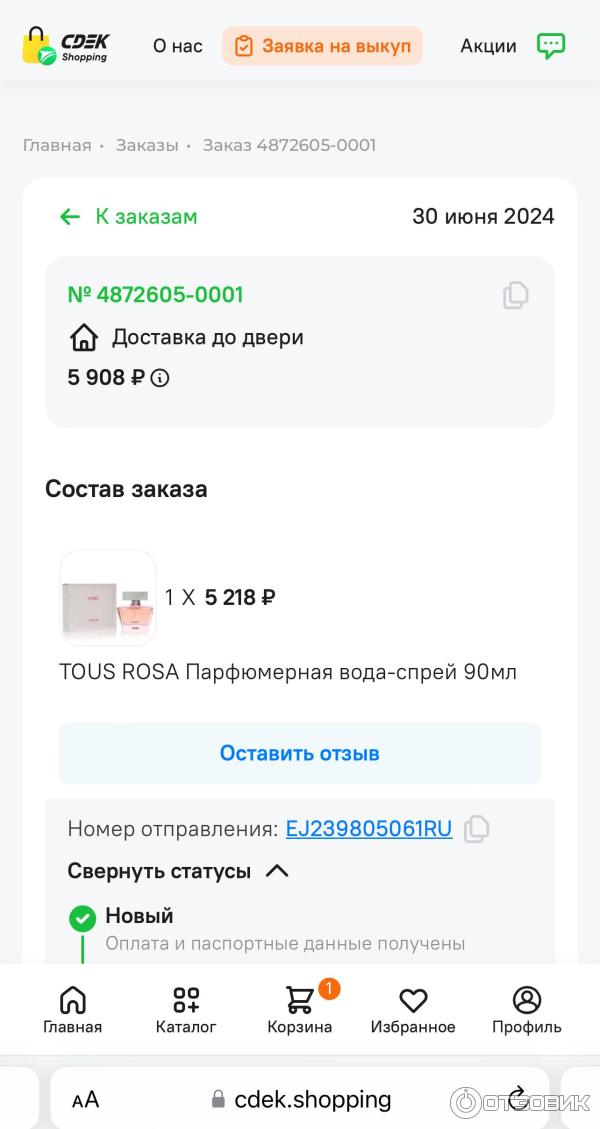The width and height of the screenshot is (600, 1129).
Task: Collapse statuses with Свернуть статусы
Action: point(178,871)
